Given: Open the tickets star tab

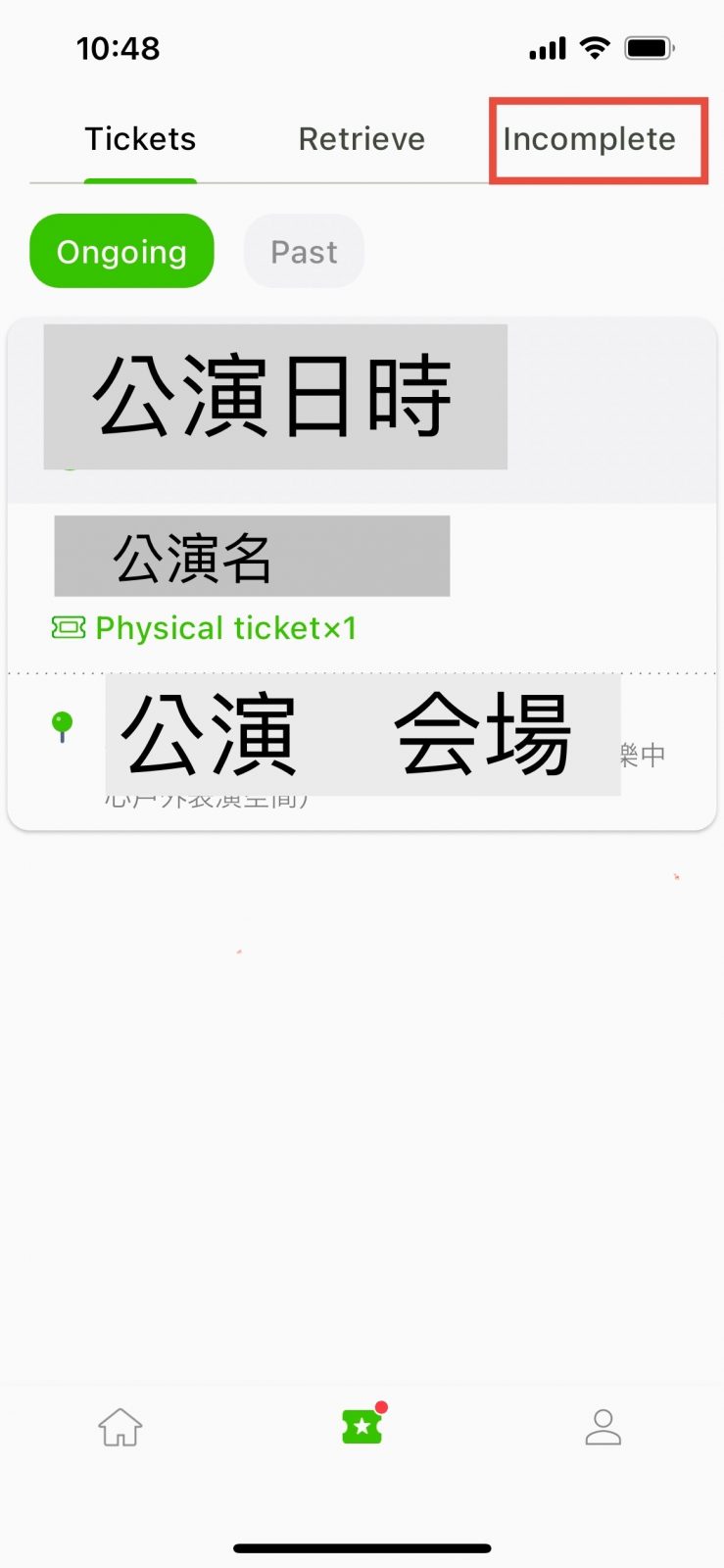Looking at the screenshot, I should point(362,1426).
